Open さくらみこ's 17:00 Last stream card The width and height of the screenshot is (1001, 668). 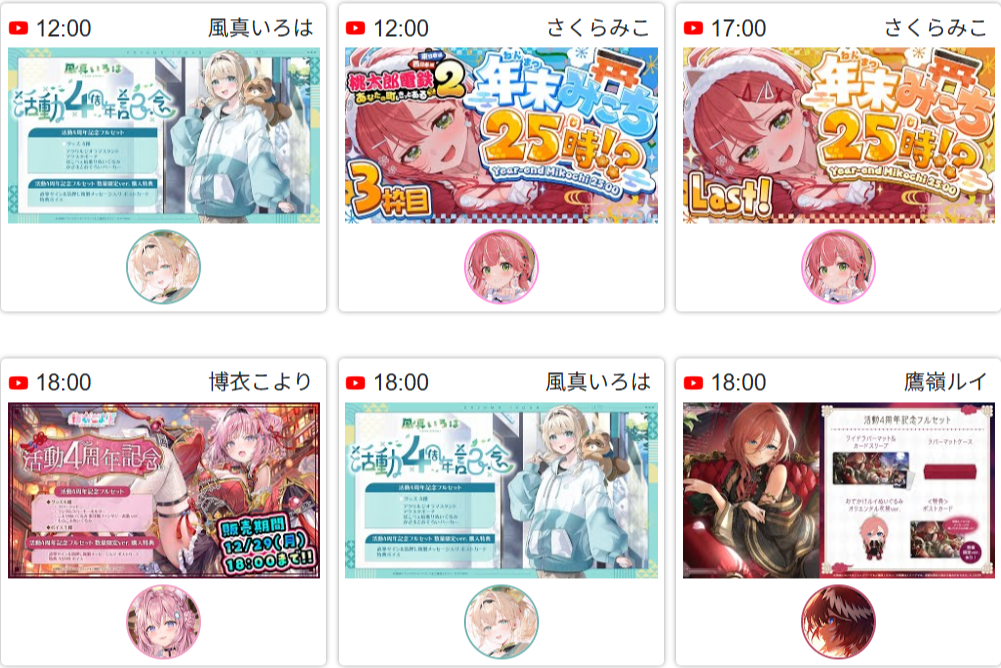pos(838,135)
